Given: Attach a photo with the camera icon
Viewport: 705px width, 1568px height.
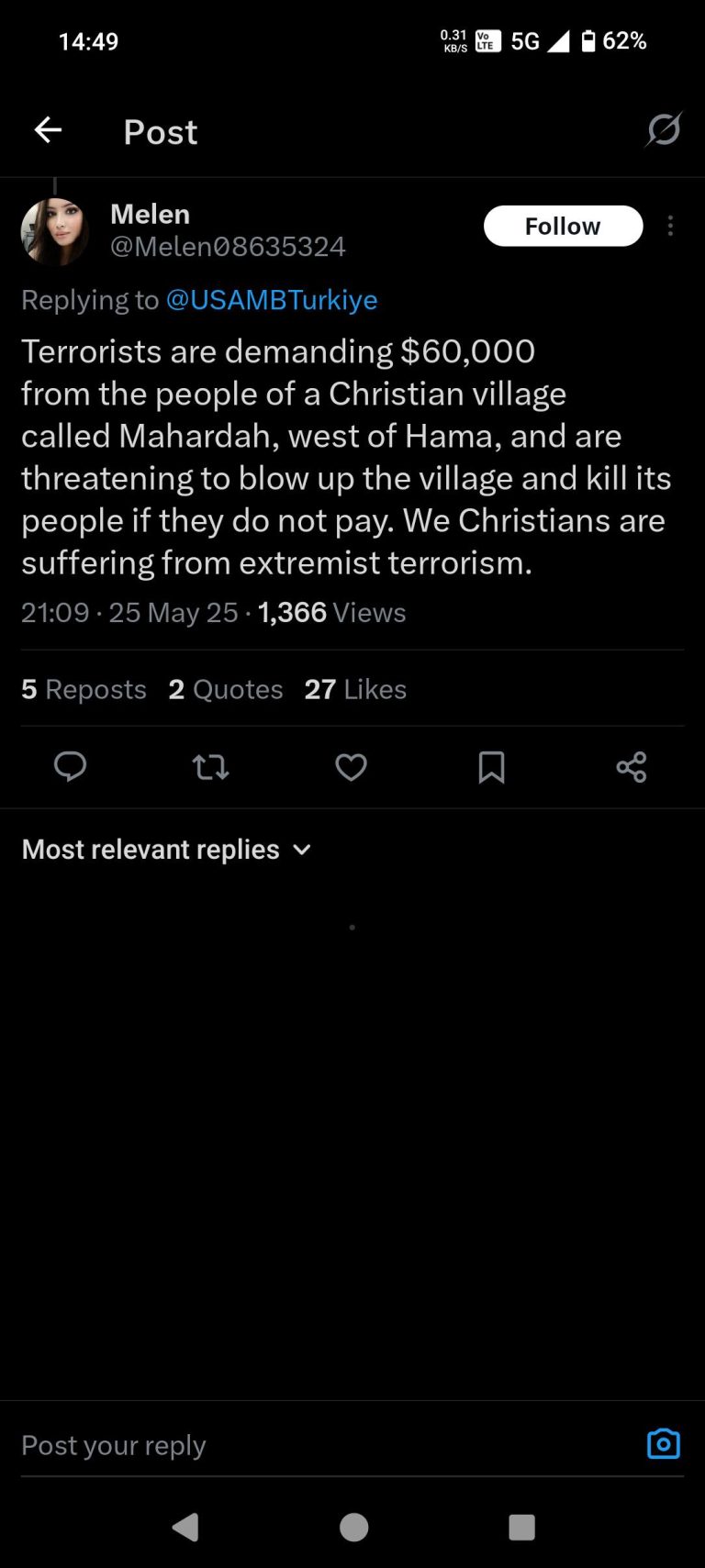Looking at the screenshot, I should pos(663,1444).
